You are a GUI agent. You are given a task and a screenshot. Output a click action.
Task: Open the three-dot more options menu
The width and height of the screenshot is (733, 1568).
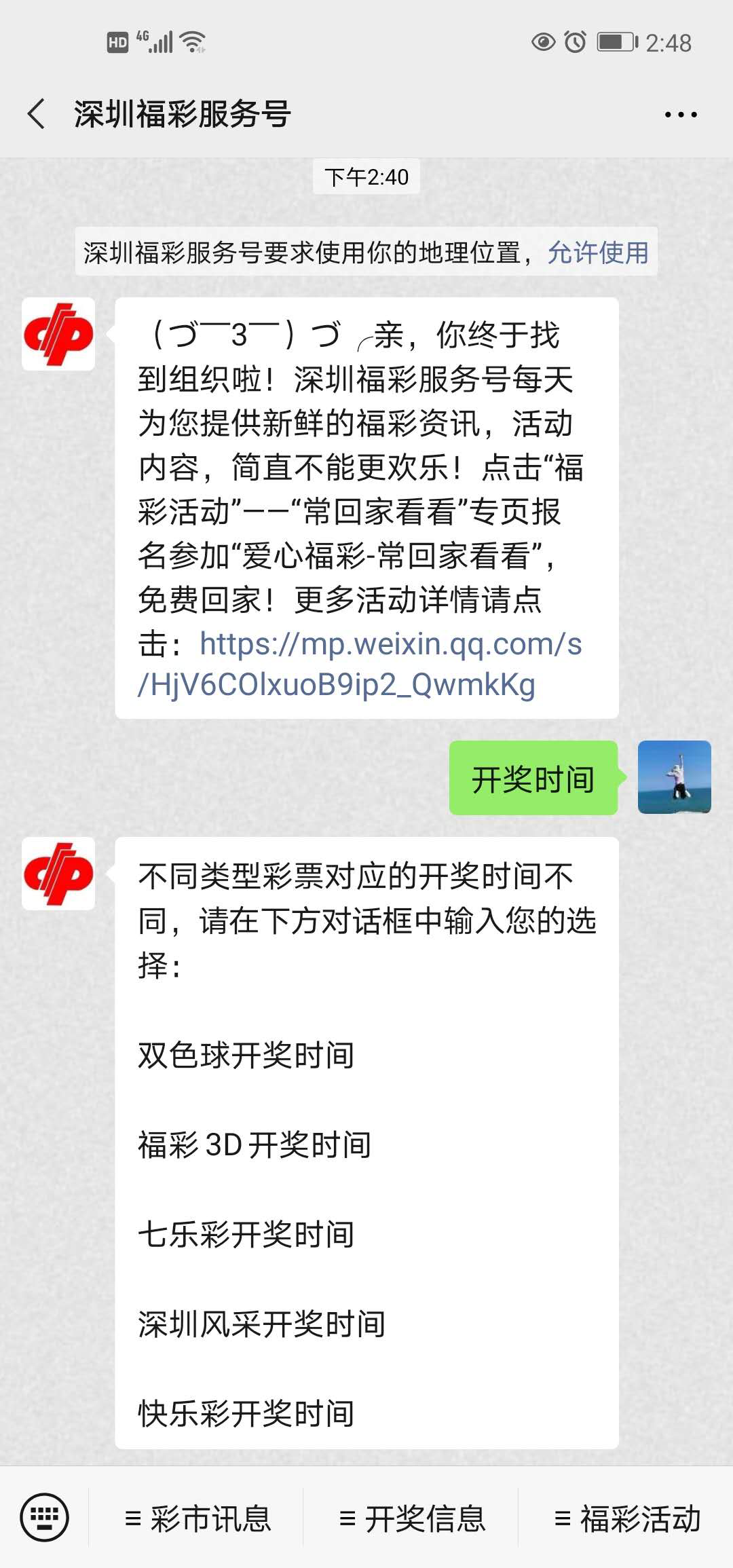point(681,115)
